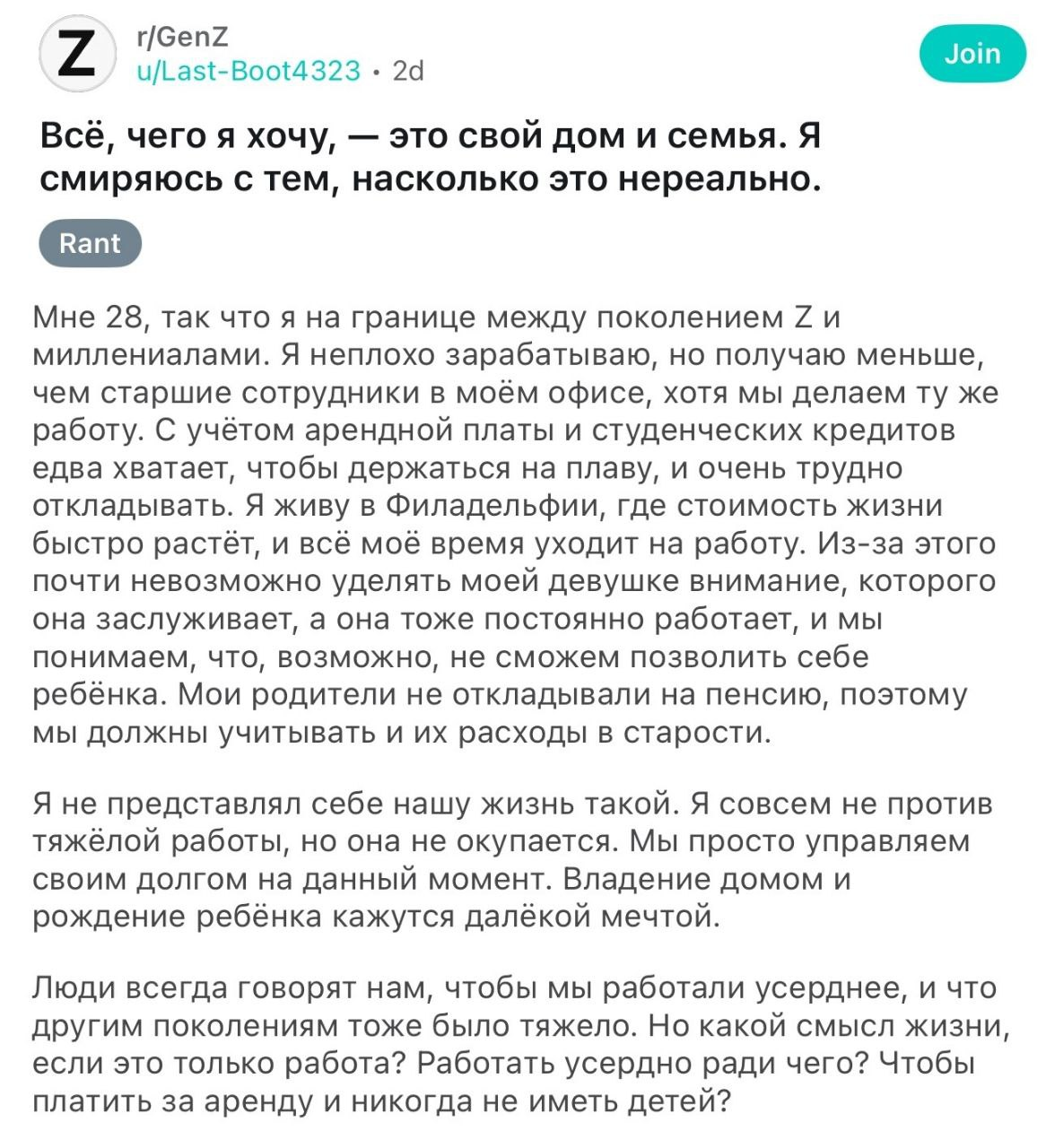Open the r/GenZ subreddit page
Screen dimensions: 1046x1148
point(180,36)
